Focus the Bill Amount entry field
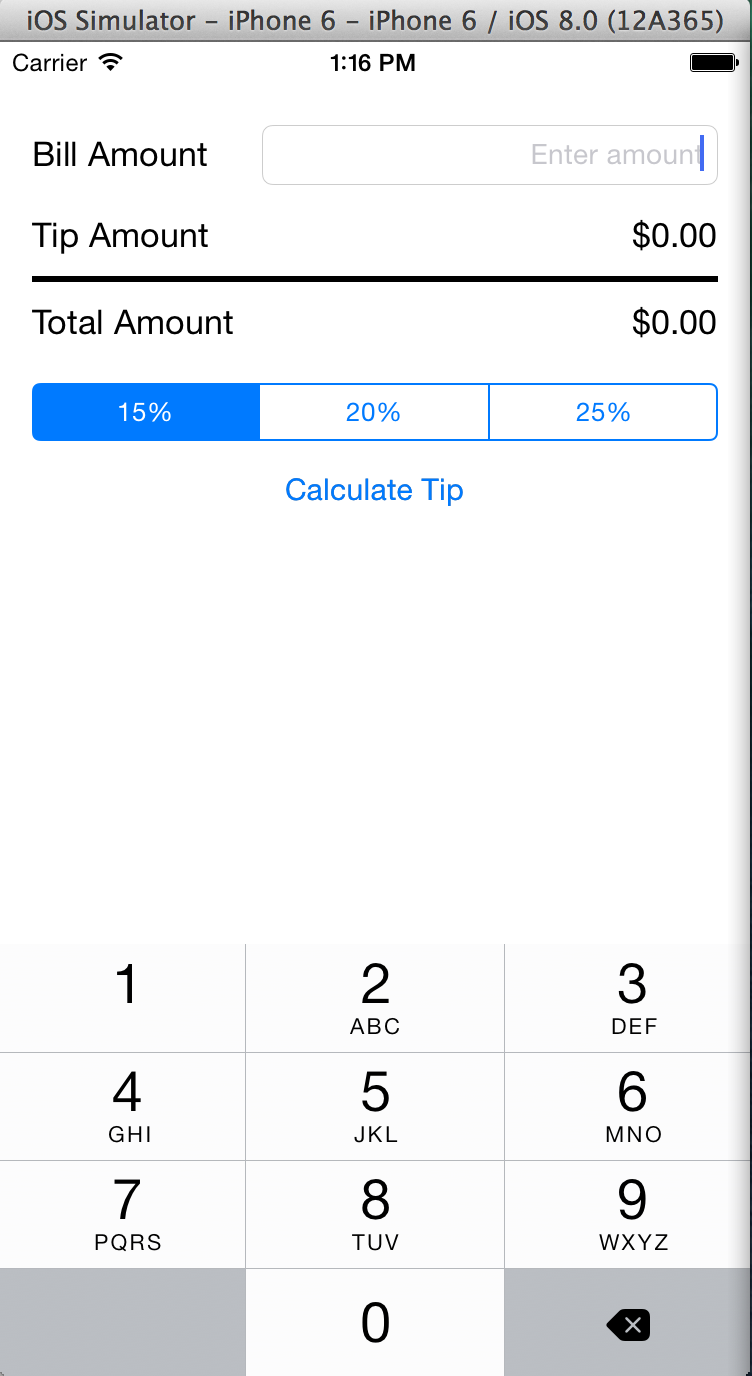 pos(489,155)
